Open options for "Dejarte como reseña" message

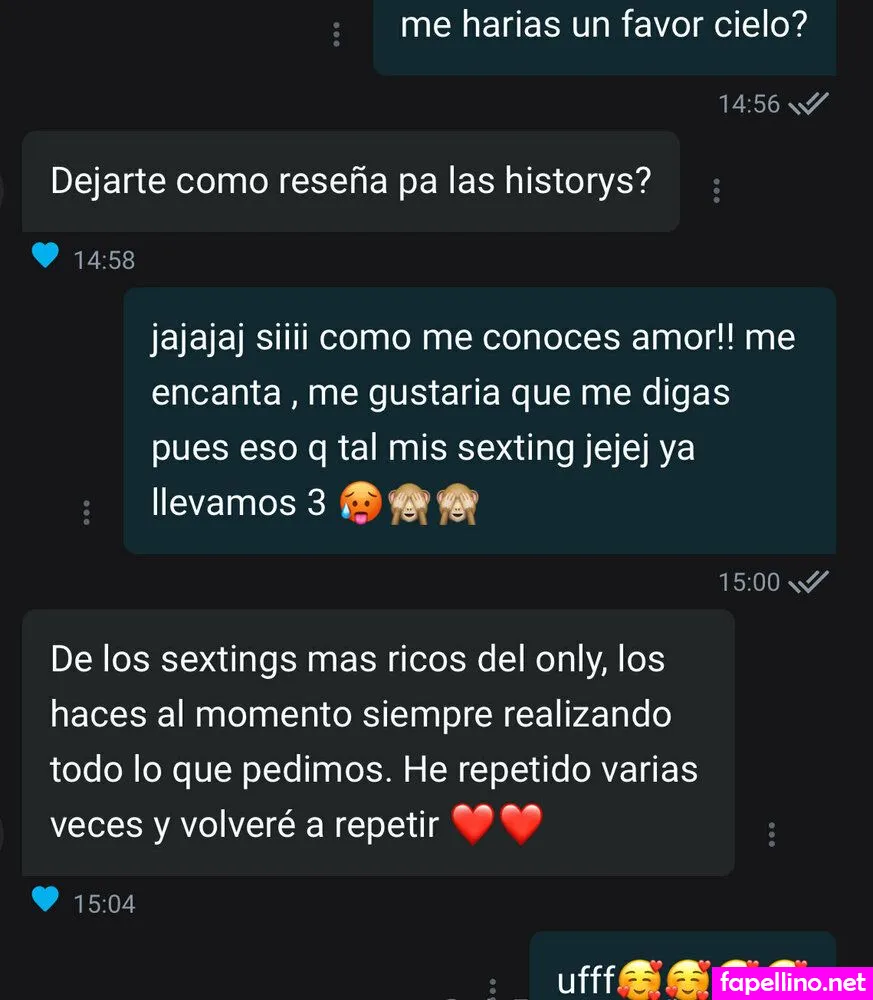tap(716, 191)
